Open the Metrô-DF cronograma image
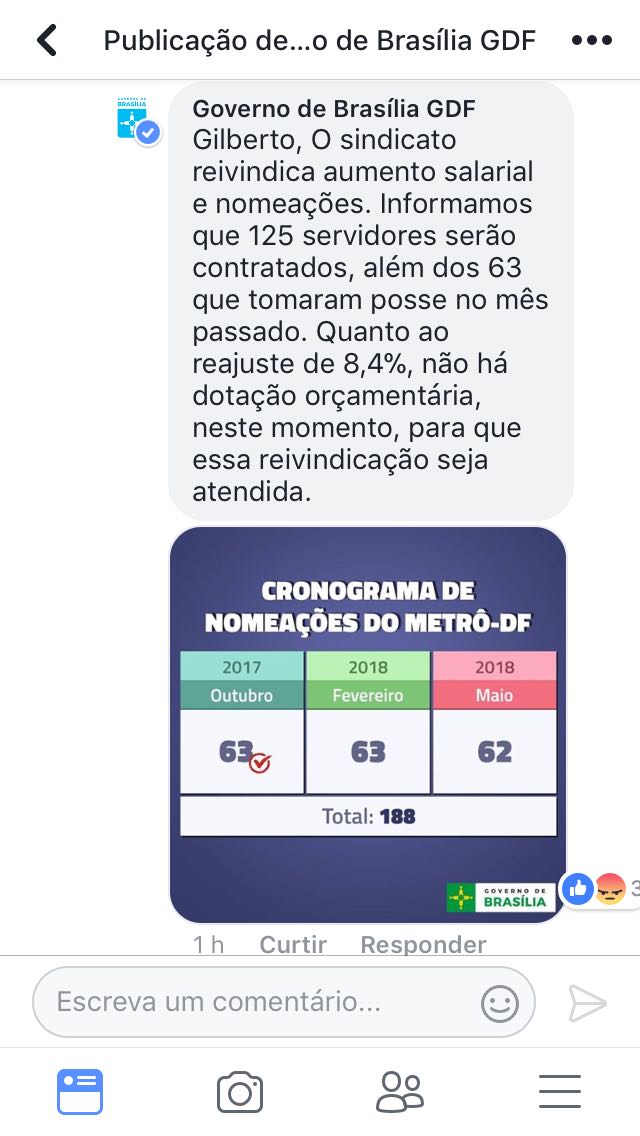The width and height of the screenshot is (640, 1136). pyautogui.click(x=368, y=724)
